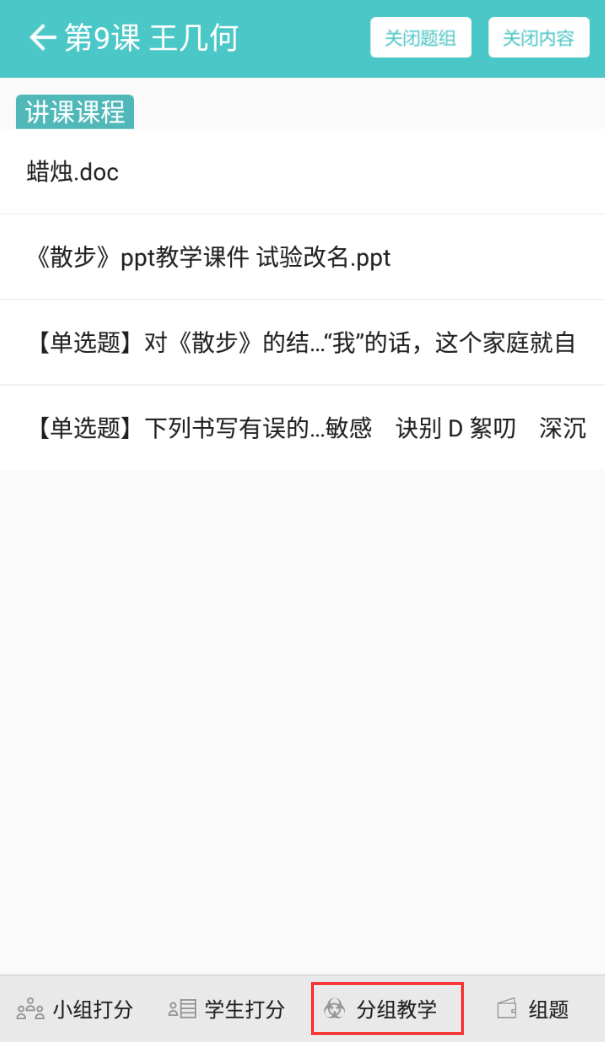The width and height of the screenshot is (605, 1042).
Task: Open 《散步》ppt教学课件 试验改名.ppt
Action: click(302, 257)
